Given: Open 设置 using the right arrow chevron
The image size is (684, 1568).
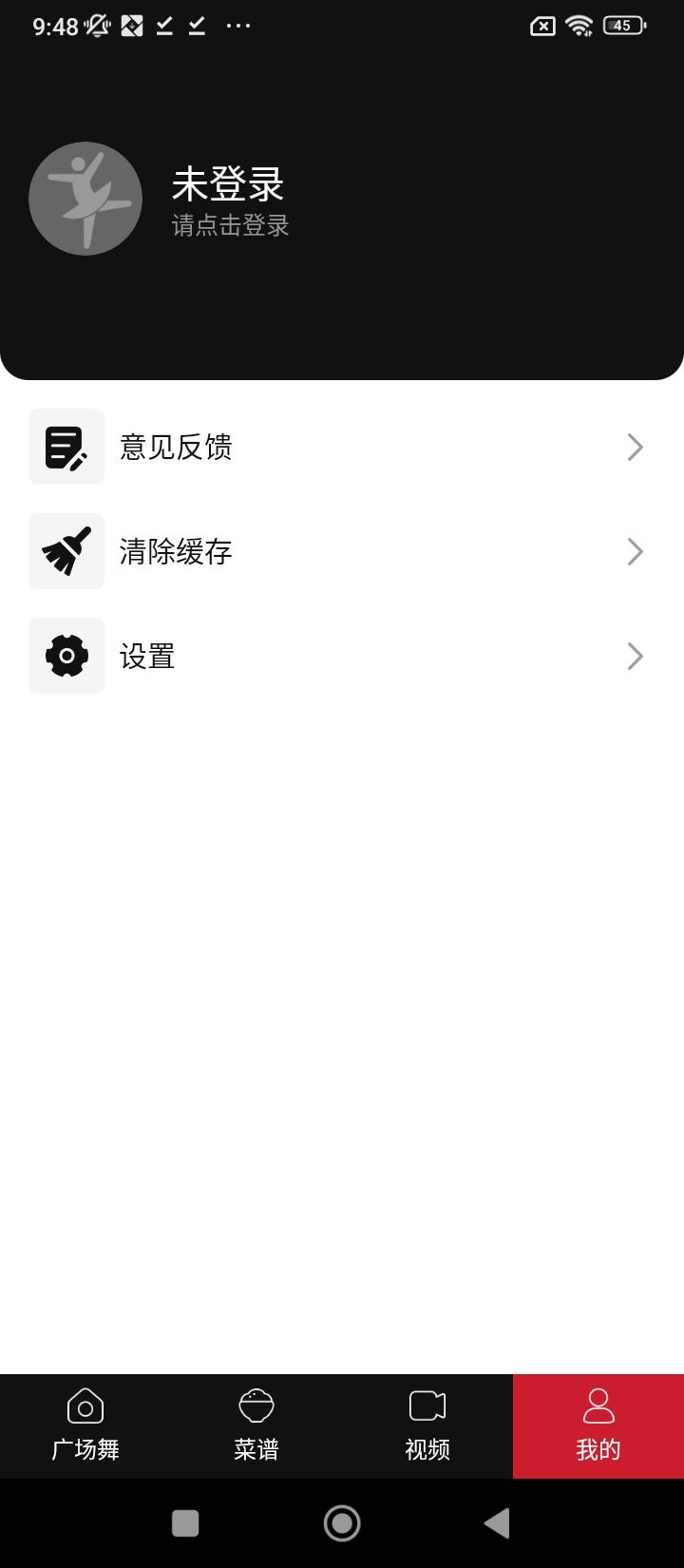Looking at the screenshot, I should click(x=635, y=656).
